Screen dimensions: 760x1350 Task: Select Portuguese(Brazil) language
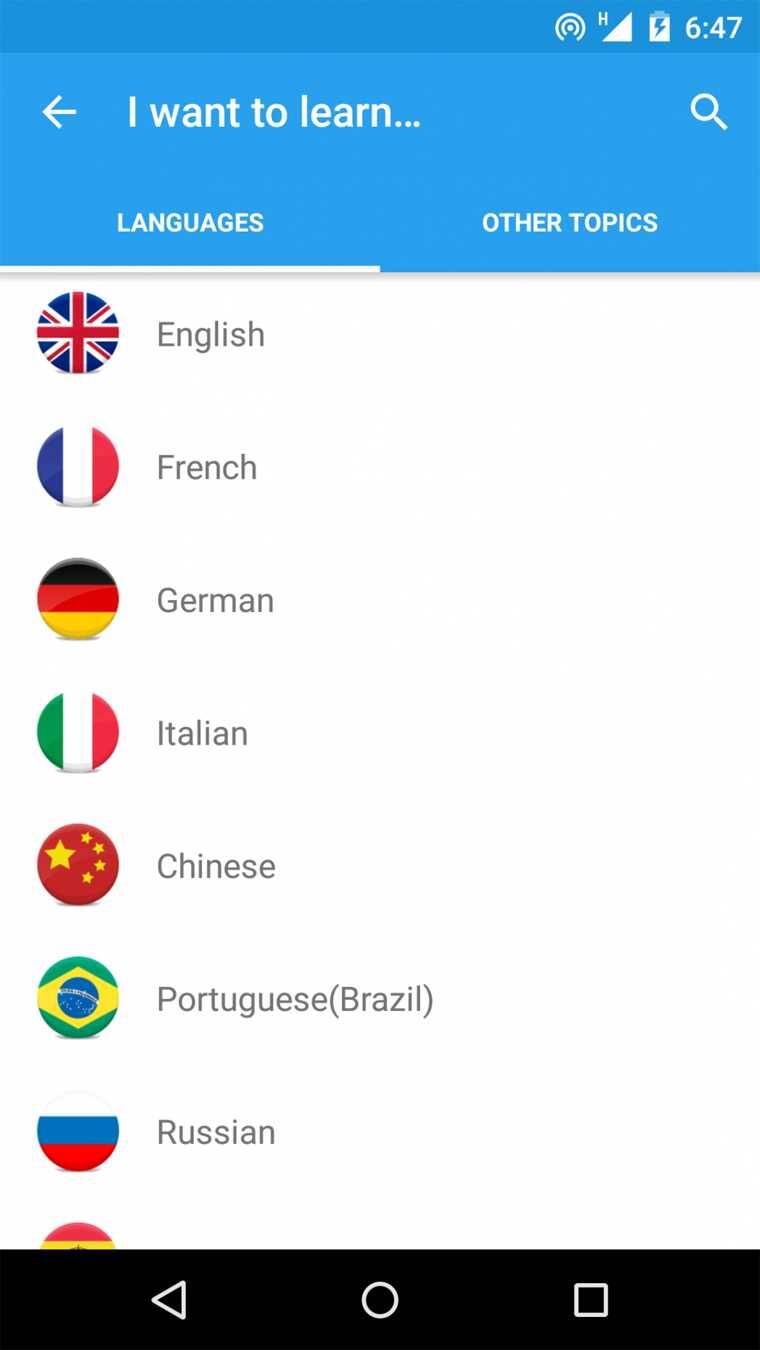click(x=294, y=999)
